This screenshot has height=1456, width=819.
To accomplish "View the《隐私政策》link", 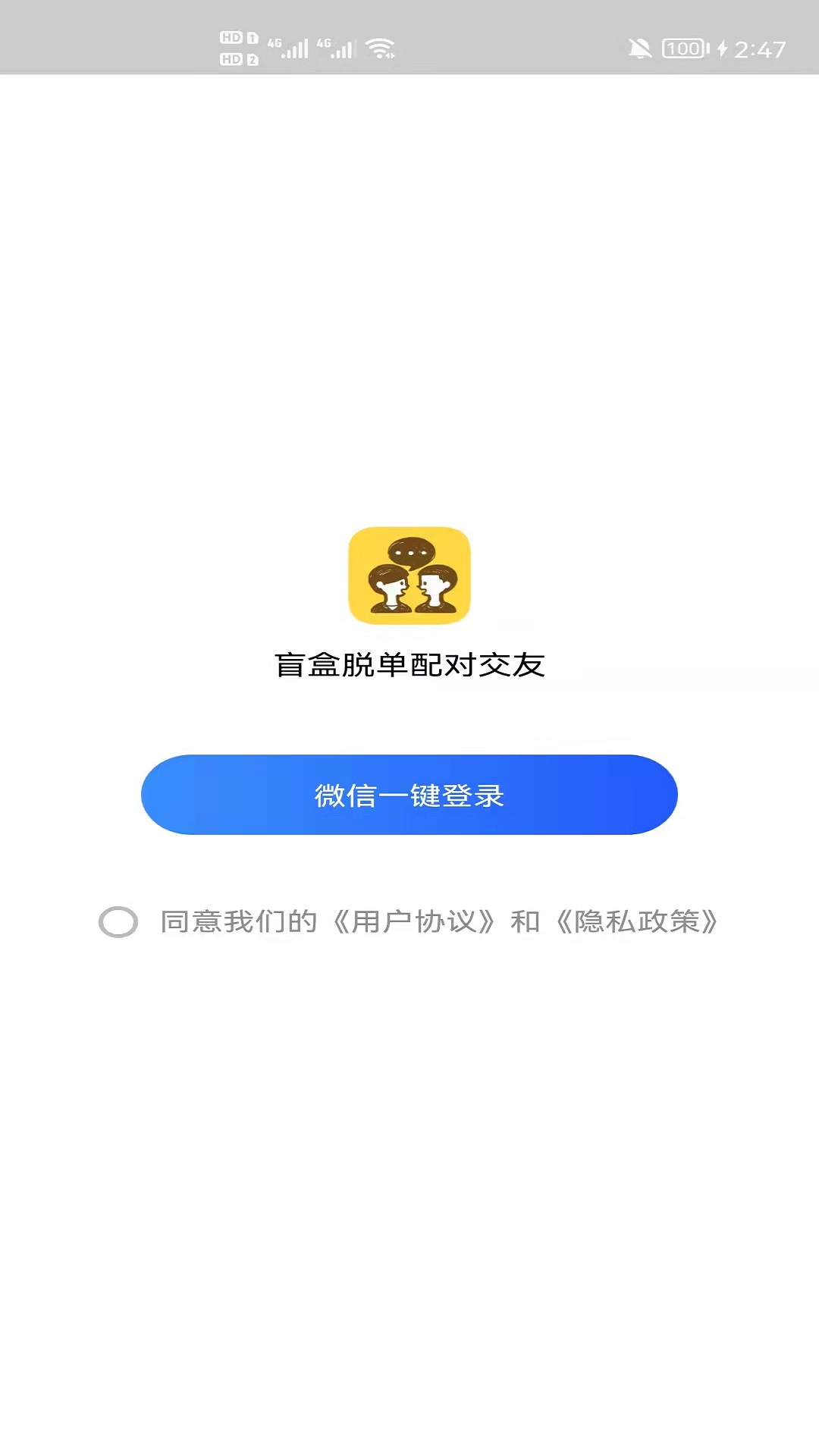I will (x=637, y=922).
